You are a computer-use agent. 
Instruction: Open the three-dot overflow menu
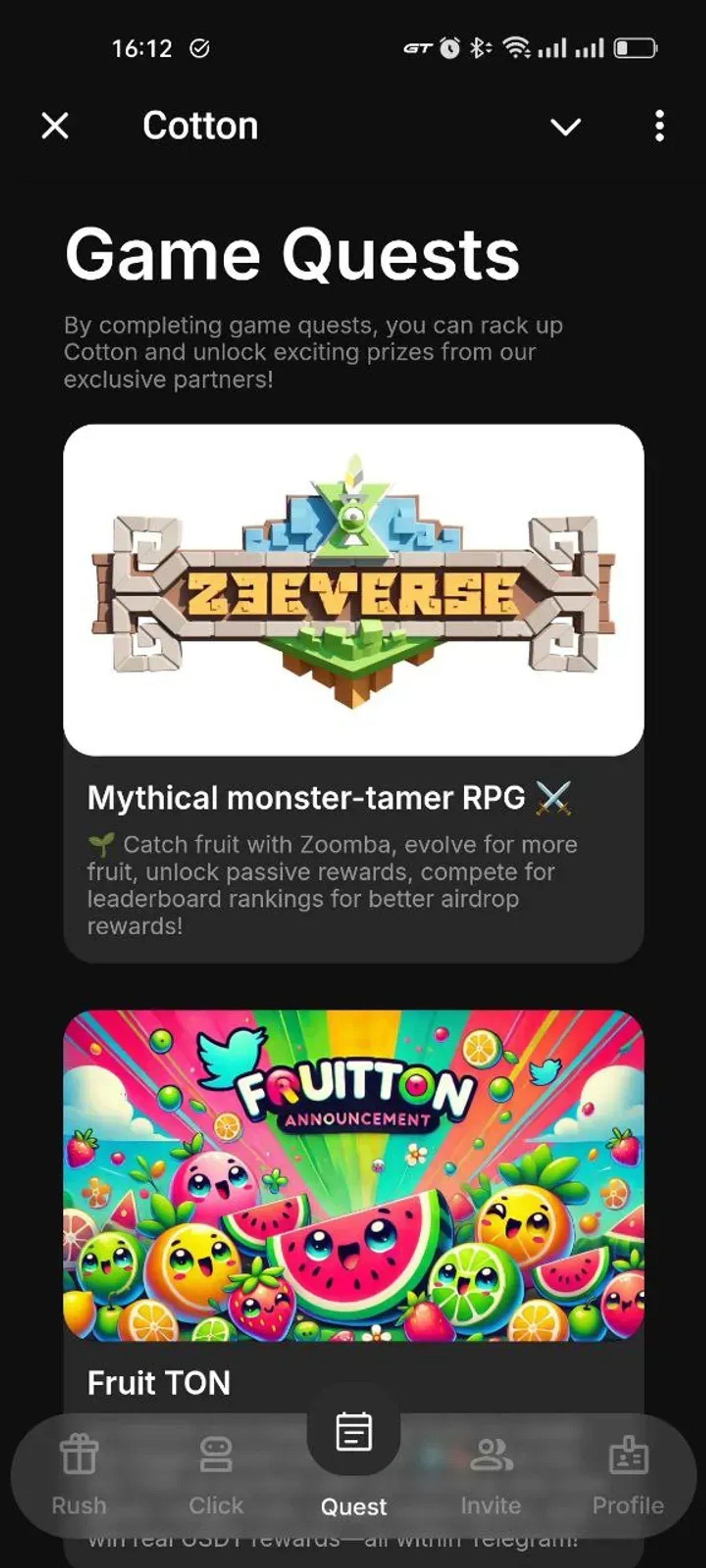(659, 126)
